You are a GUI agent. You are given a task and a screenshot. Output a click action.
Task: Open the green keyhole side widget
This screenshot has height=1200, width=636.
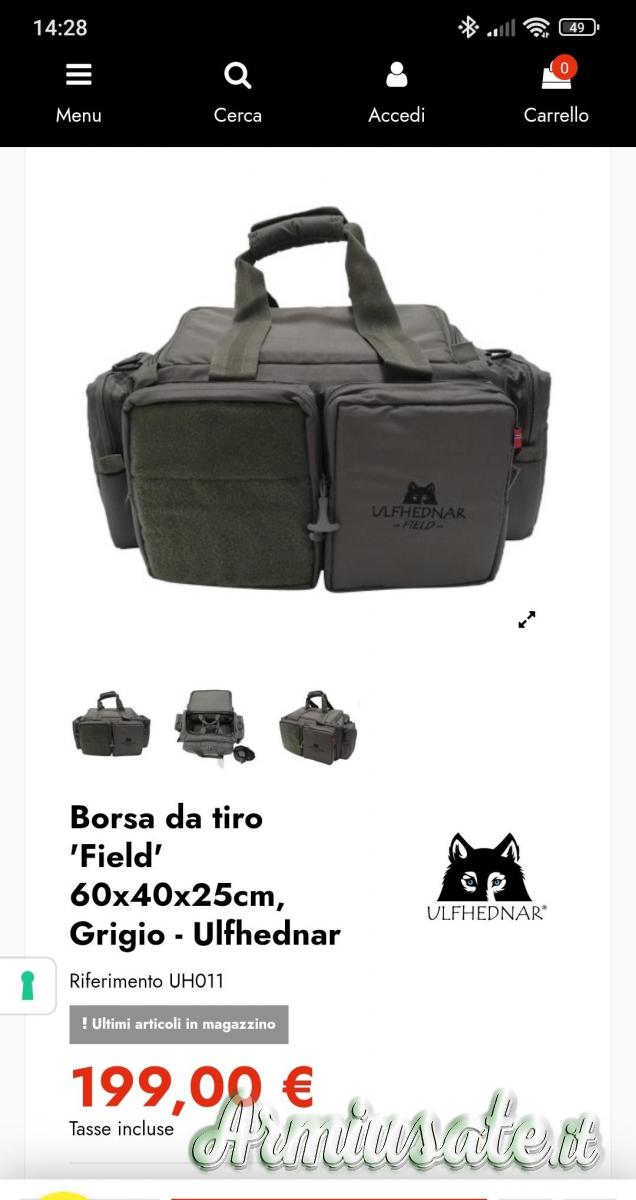click(28, 985)
